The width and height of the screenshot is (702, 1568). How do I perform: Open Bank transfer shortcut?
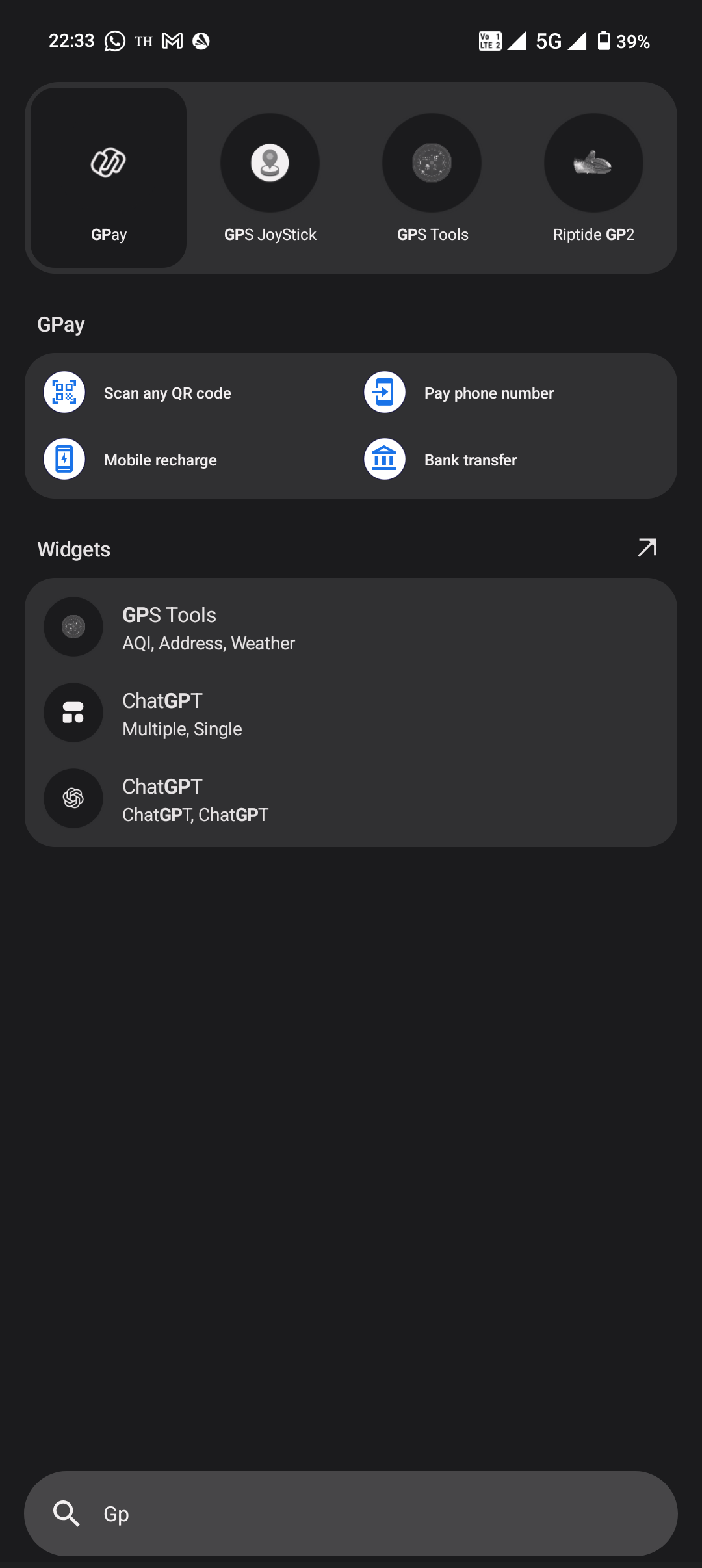tap(470, 460)
